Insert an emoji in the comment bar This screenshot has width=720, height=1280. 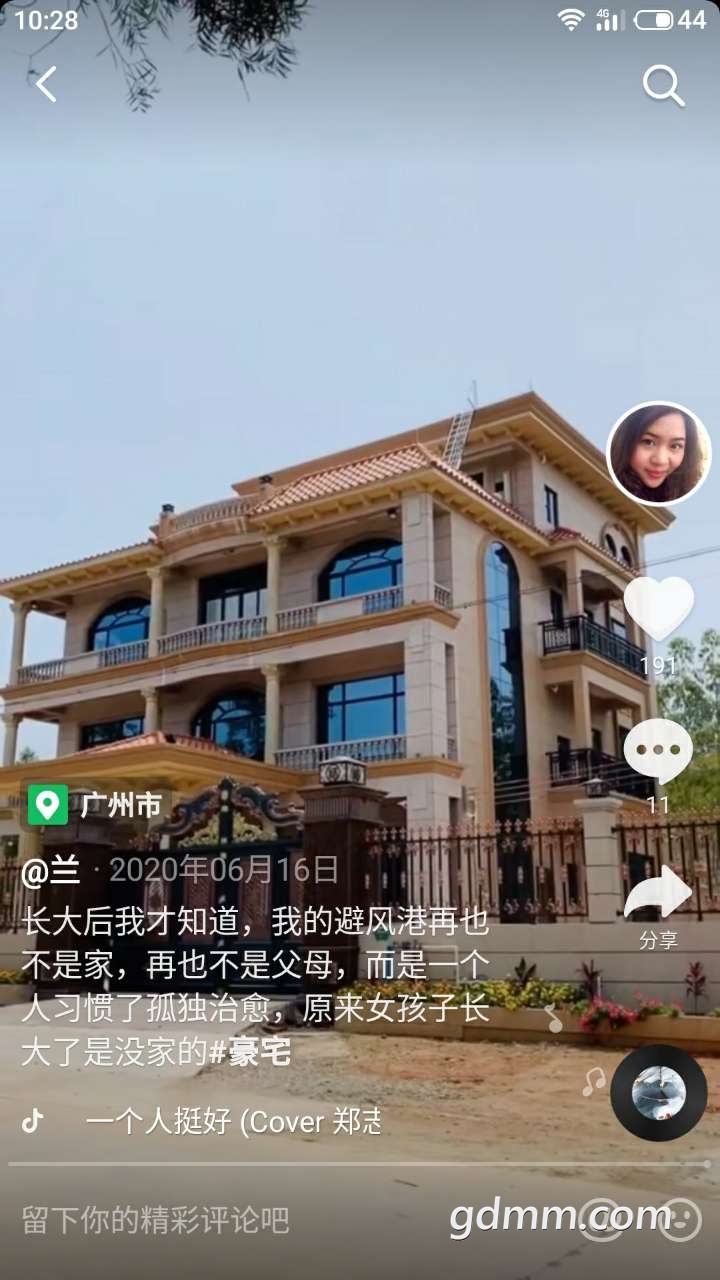(x=680, y=1220)
